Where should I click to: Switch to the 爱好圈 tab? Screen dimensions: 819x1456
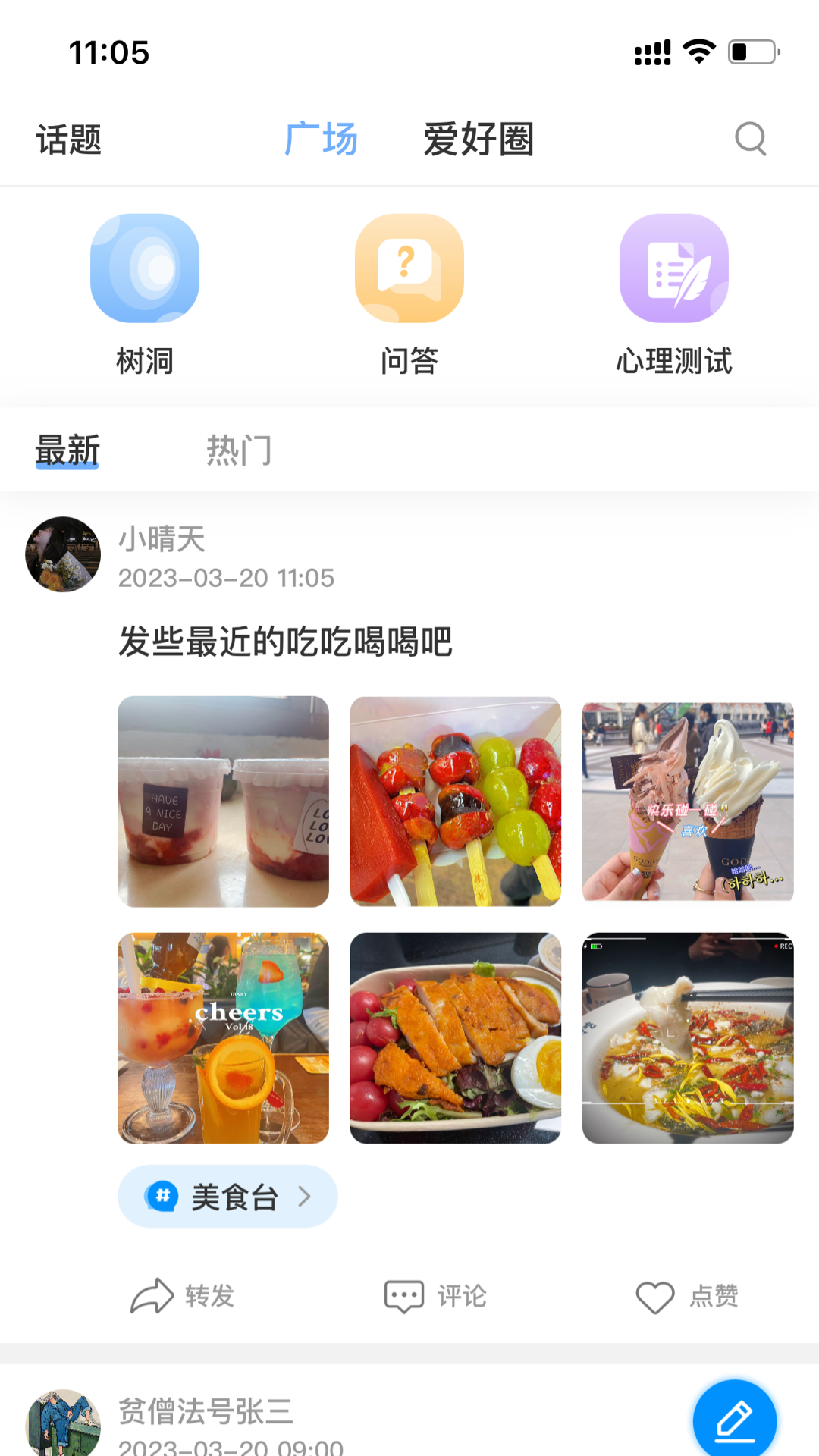pos(479,139)
